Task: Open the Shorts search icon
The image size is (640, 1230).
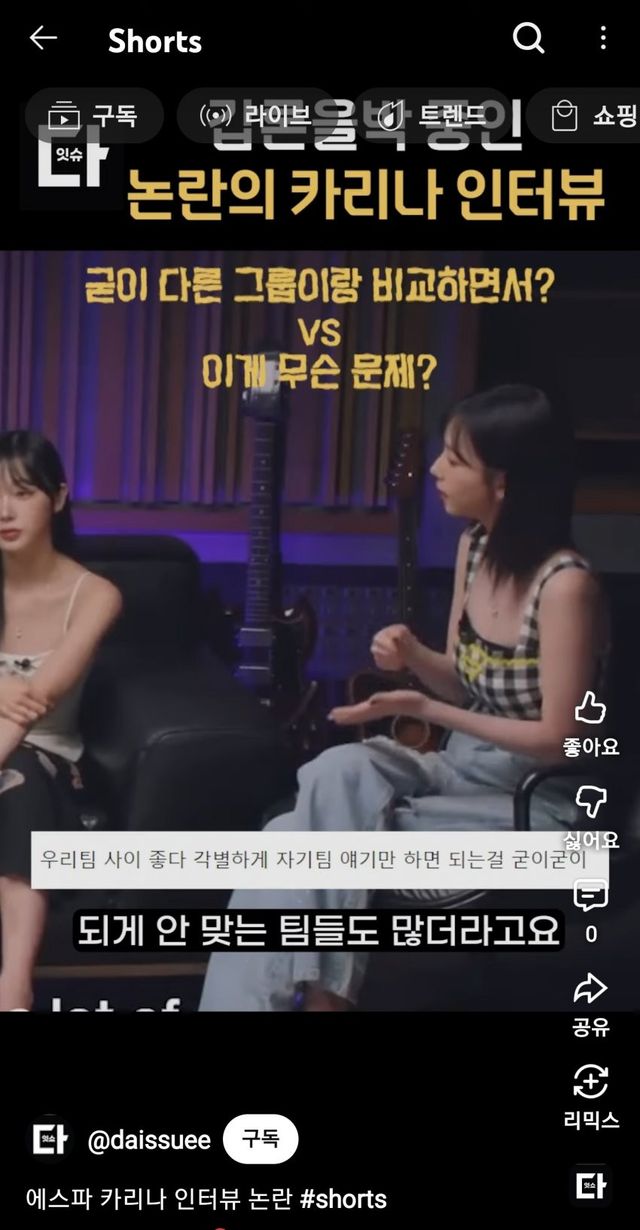Action: 528,39
